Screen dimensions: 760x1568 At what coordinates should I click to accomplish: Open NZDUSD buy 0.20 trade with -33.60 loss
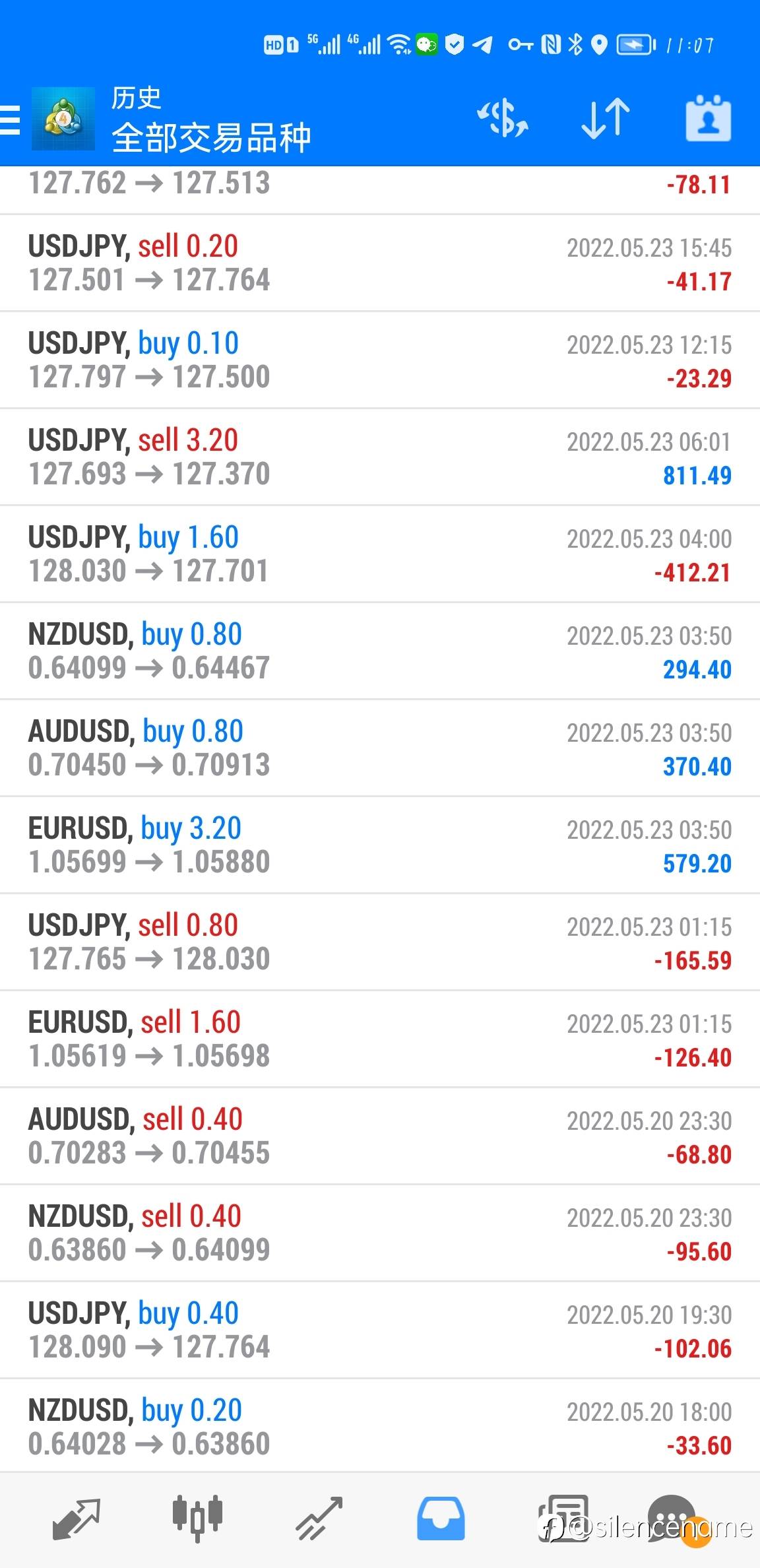[380, 1426]
